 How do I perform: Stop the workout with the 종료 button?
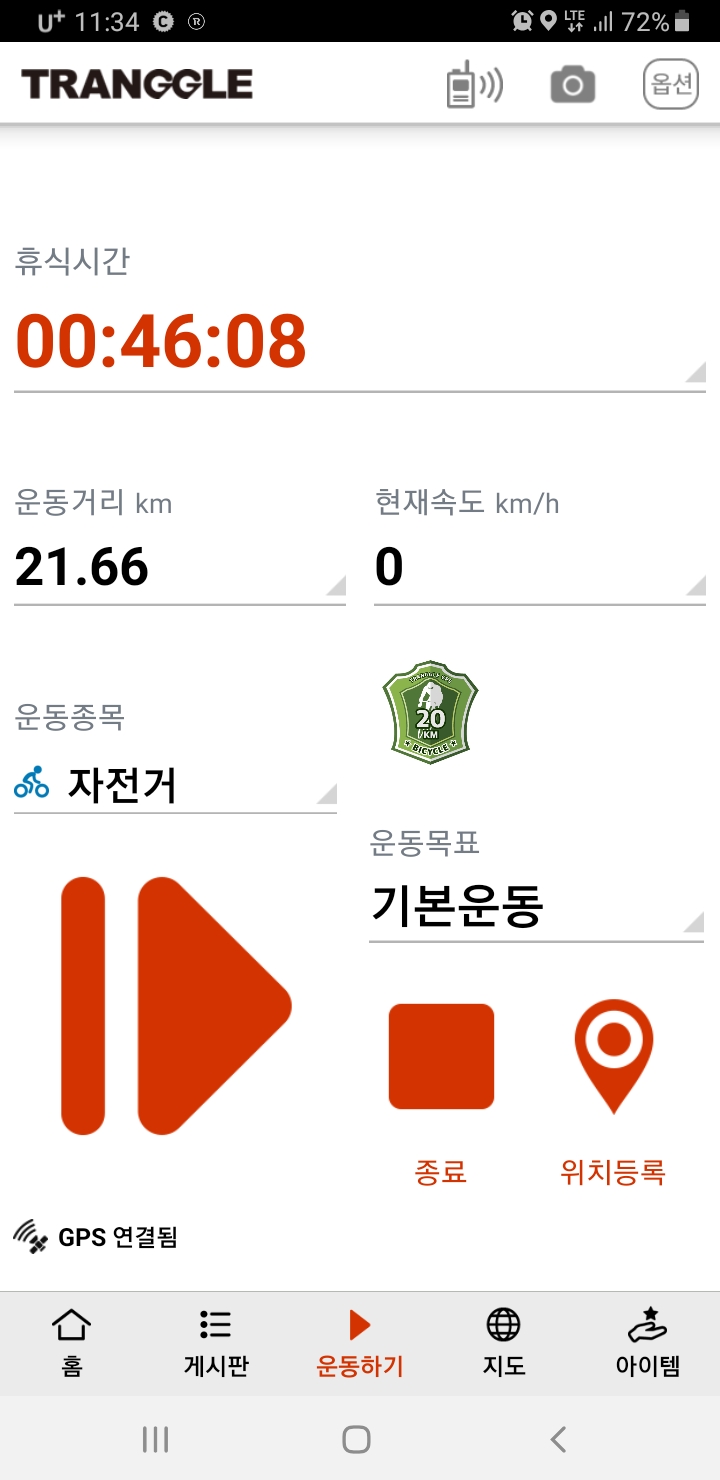441,1057
